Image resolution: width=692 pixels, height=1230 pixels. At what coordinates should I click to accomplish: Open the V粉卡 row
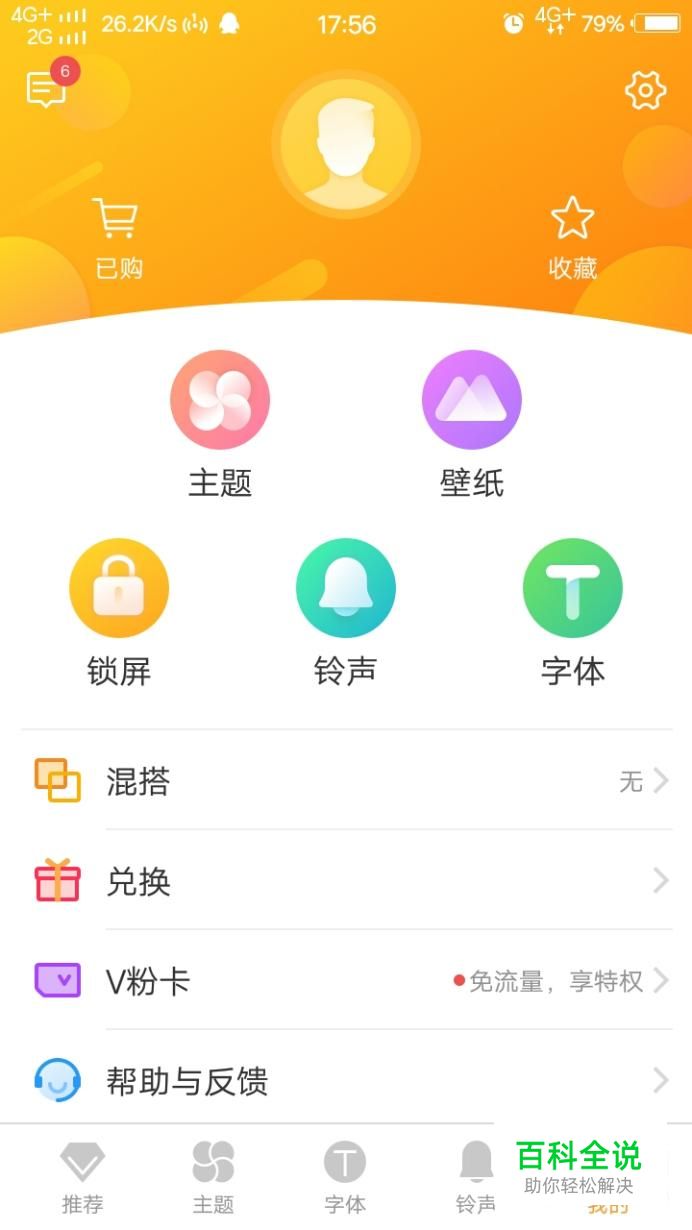pos(346,981)
